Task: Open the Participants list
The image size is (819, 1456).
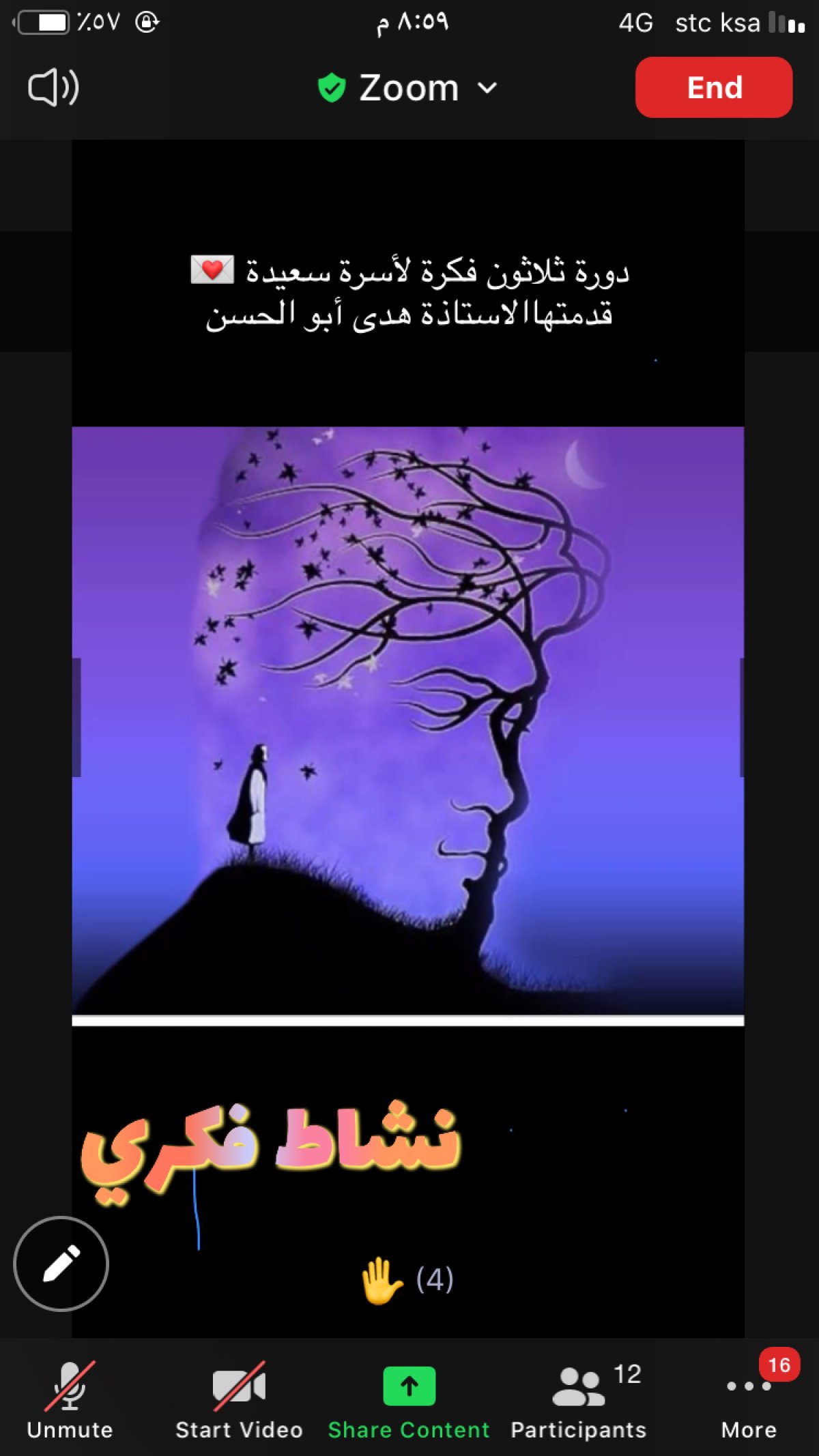Action: click(x=579, y=1400)
